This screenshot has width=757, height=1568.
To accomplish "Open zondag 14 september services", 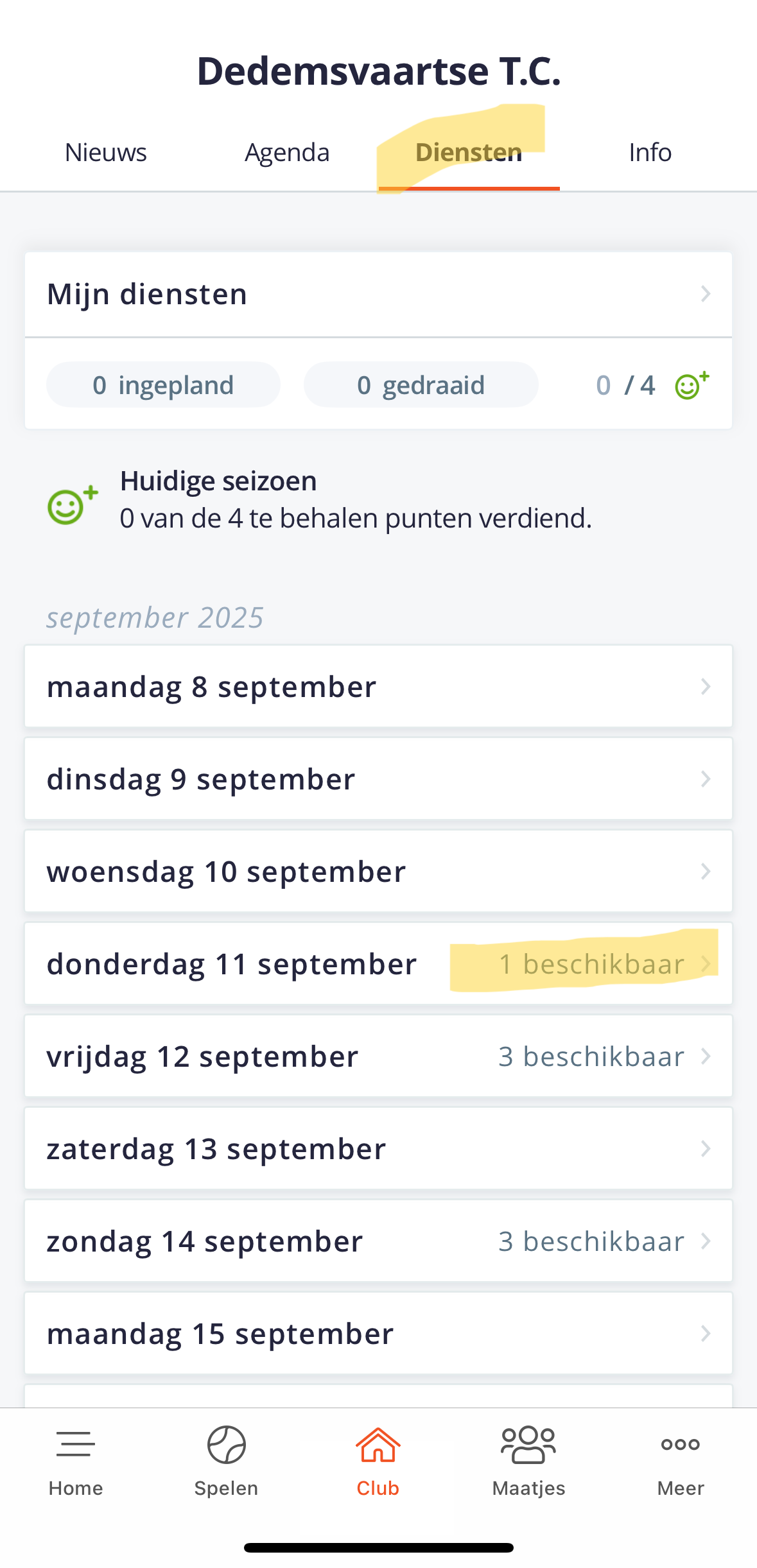I will click(378, 1241).
